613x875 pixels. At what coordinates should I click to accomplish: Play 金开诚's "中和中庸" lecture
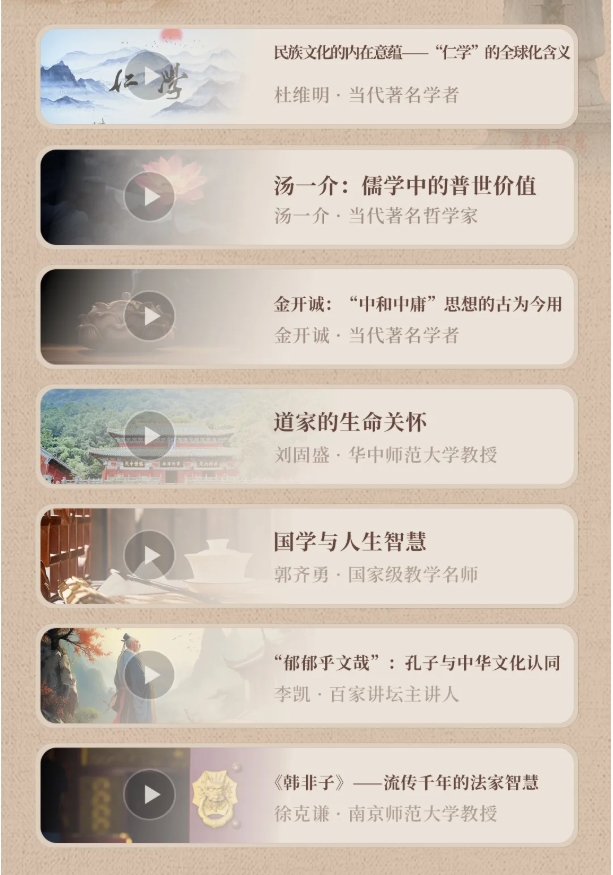(x=149, y=316)
